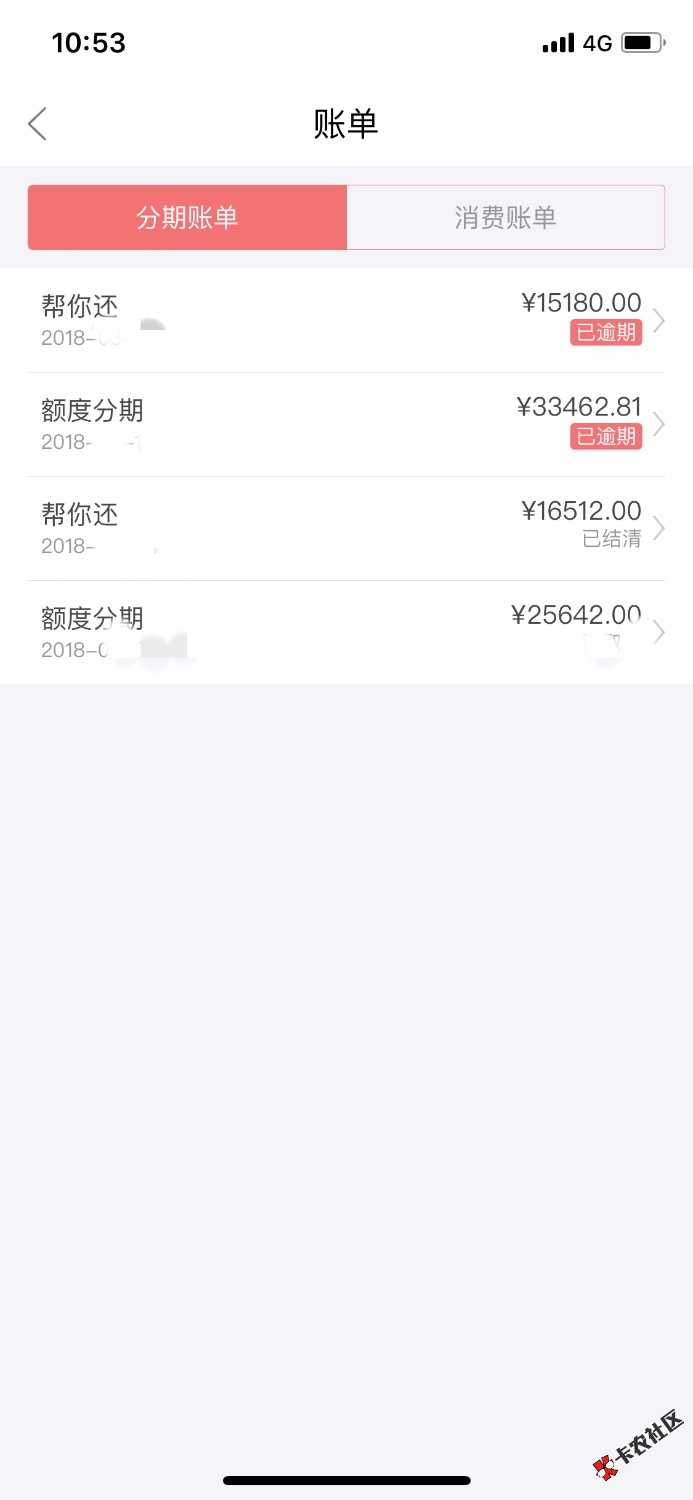
Task: Go back from the 账单 page
Action: coord(38,124)
